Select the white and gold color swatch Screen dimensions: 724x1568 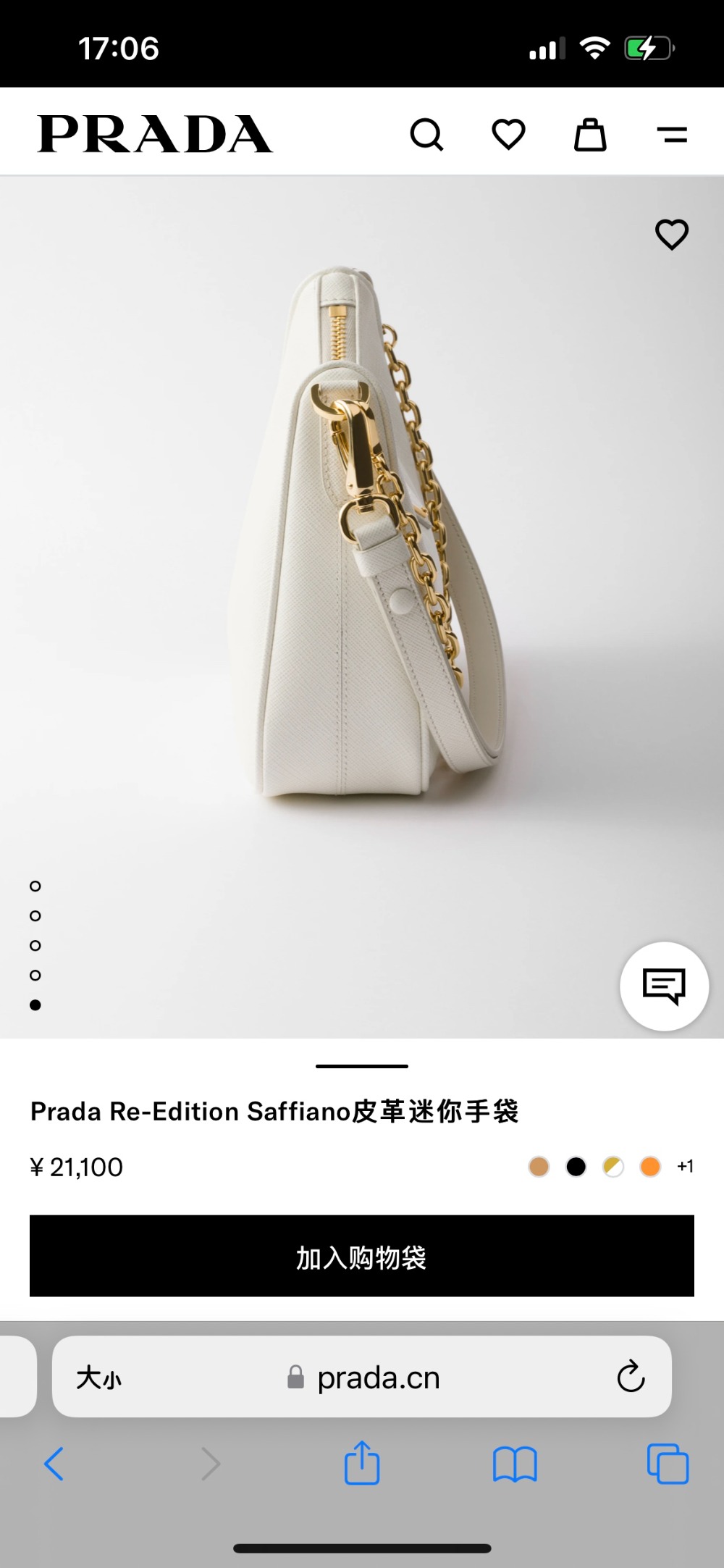coord(613,1167)
